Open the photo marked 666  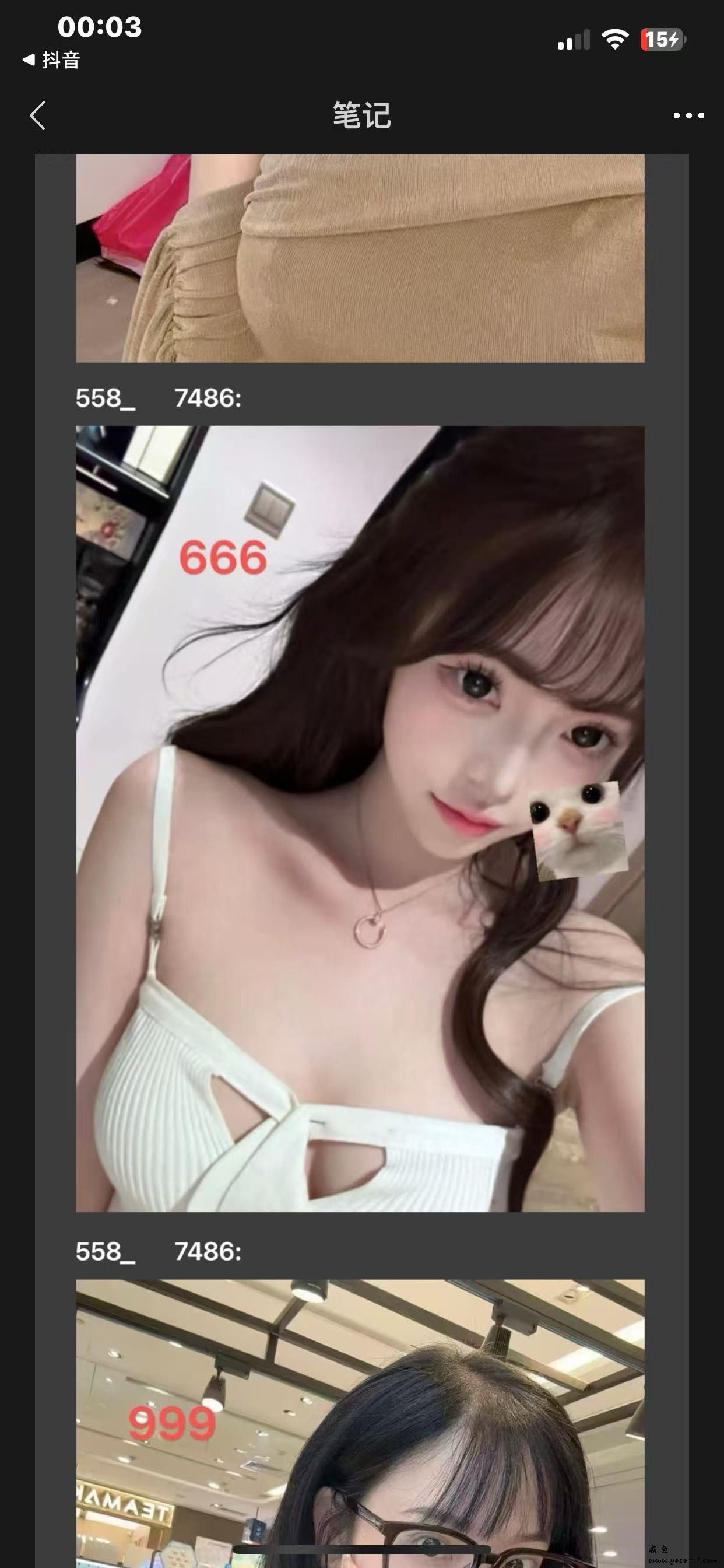pos(360,818)
